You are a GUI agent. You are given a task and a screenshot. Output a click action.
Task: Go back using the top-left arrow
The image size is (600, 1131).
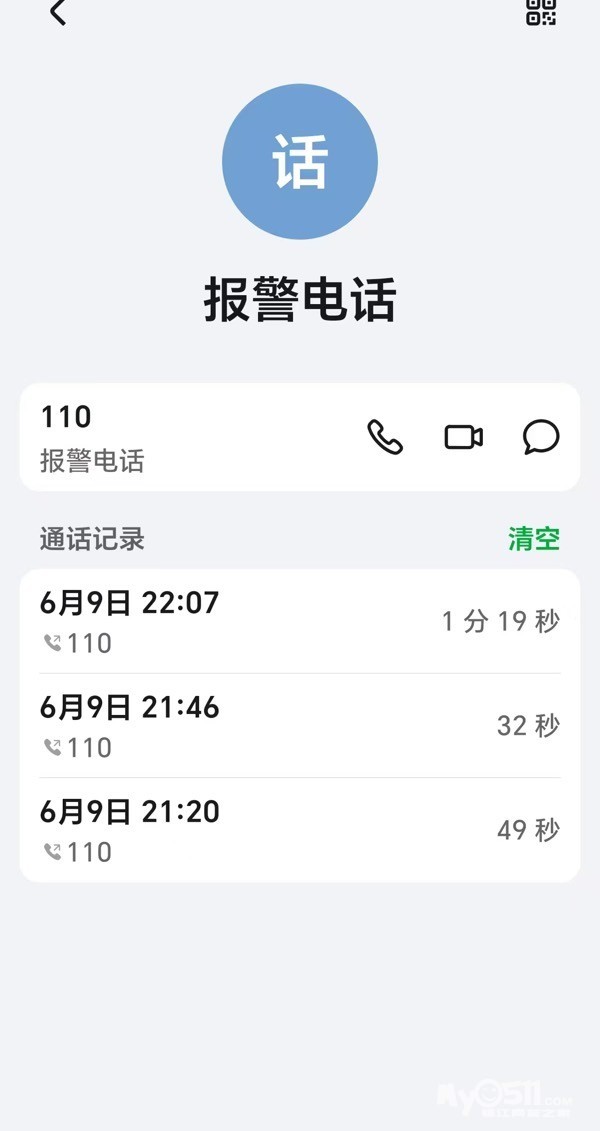[x=58, y=12]
